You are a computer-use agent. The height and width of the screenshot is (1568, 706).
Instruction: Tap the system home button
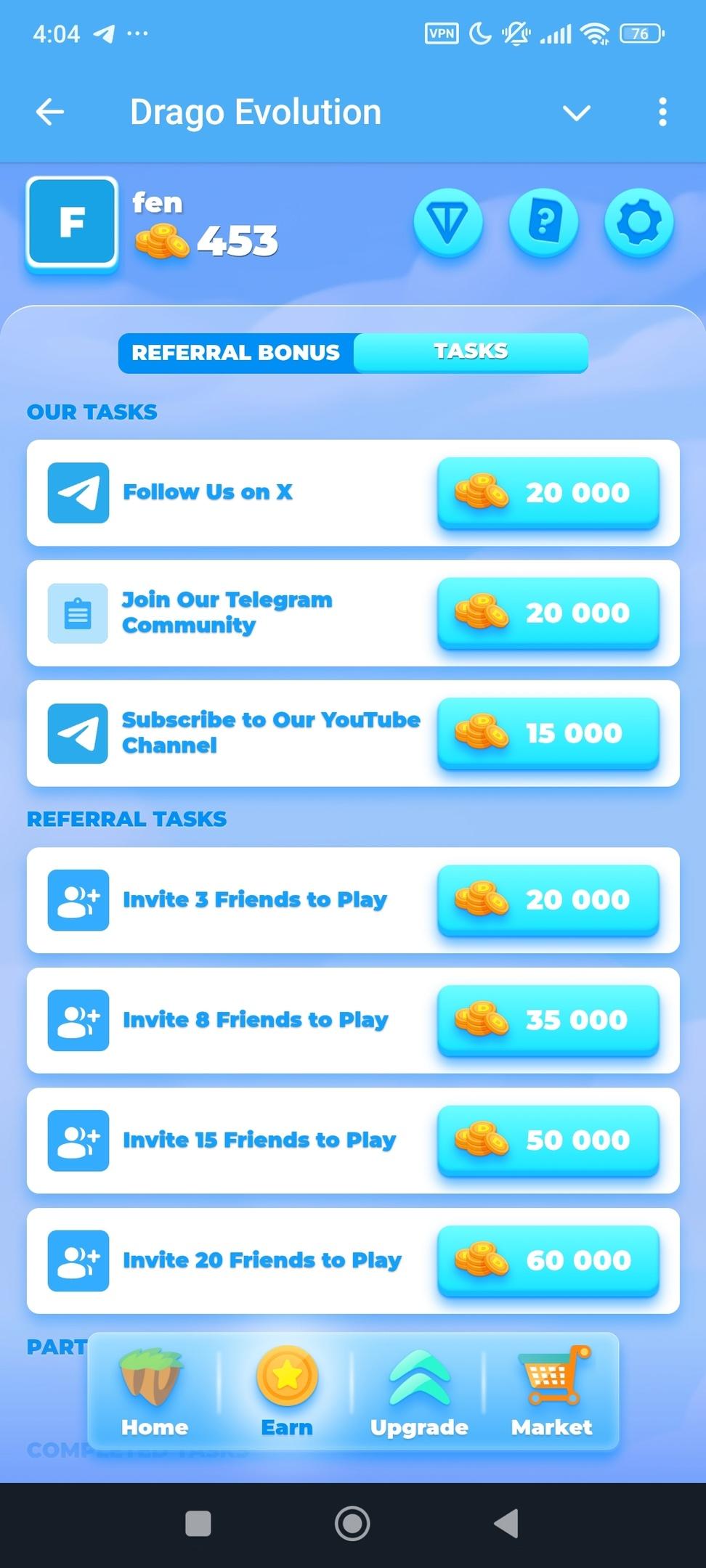[x=352, y=1523]
